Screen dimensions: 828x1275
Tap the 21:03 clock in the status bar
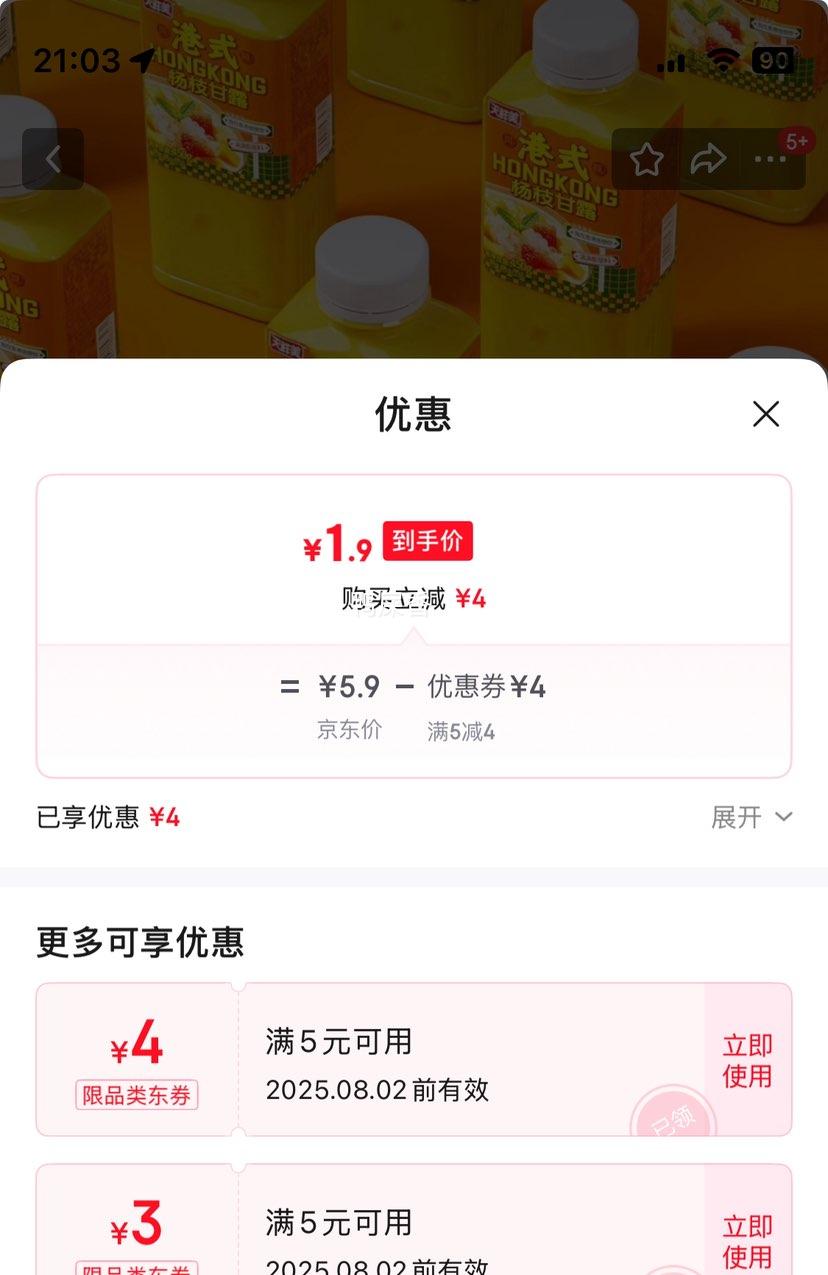(75, 59)
